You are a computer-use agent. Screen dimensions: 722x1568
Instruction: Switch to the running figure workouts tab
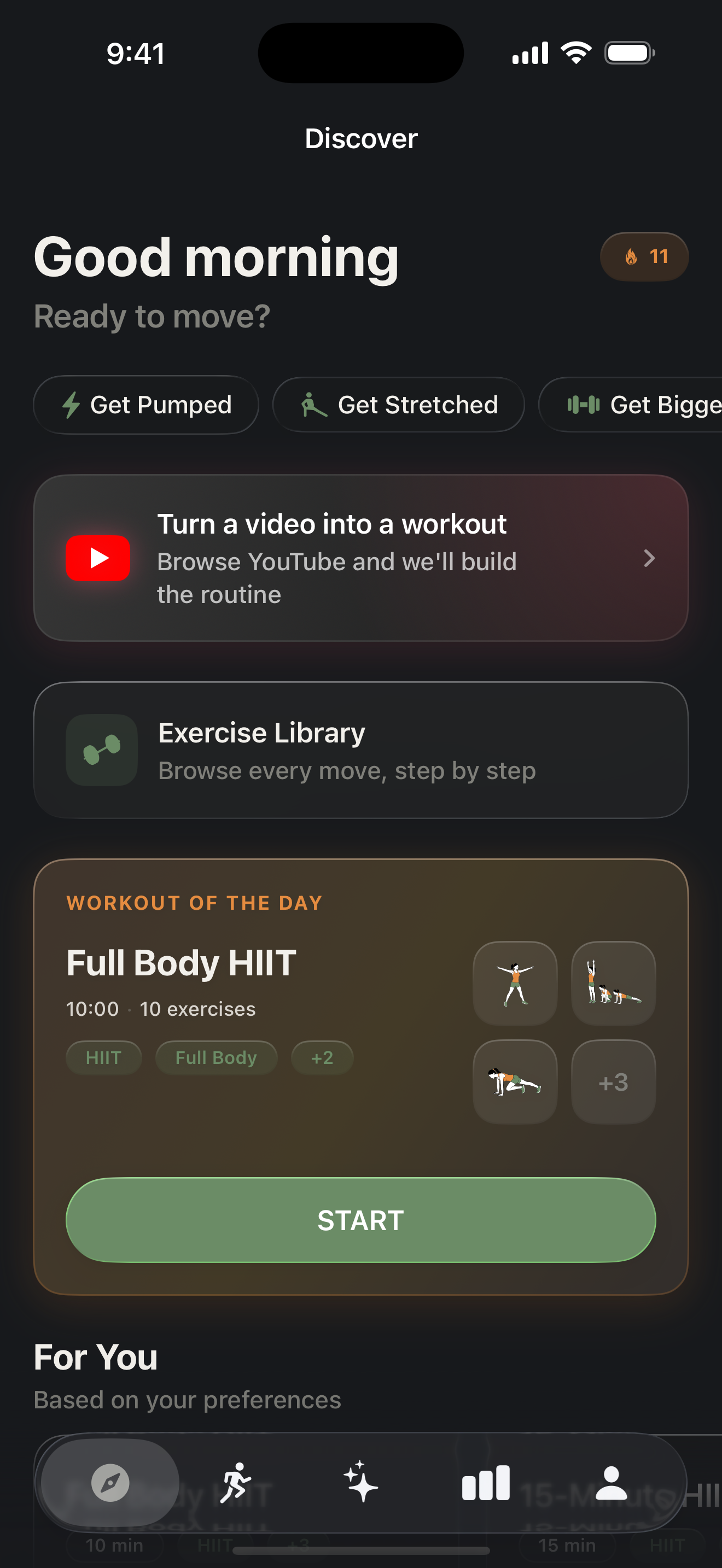[x=236, y=1483]
